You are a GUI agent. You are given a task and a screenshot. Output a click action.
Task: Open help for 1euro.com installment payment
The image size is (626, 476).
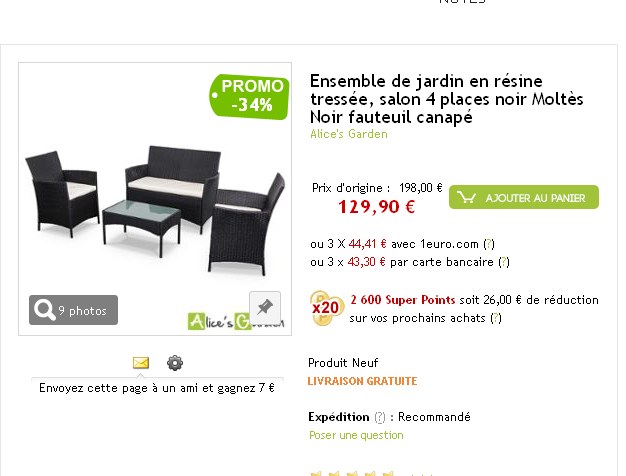click(x=489, y=244)
